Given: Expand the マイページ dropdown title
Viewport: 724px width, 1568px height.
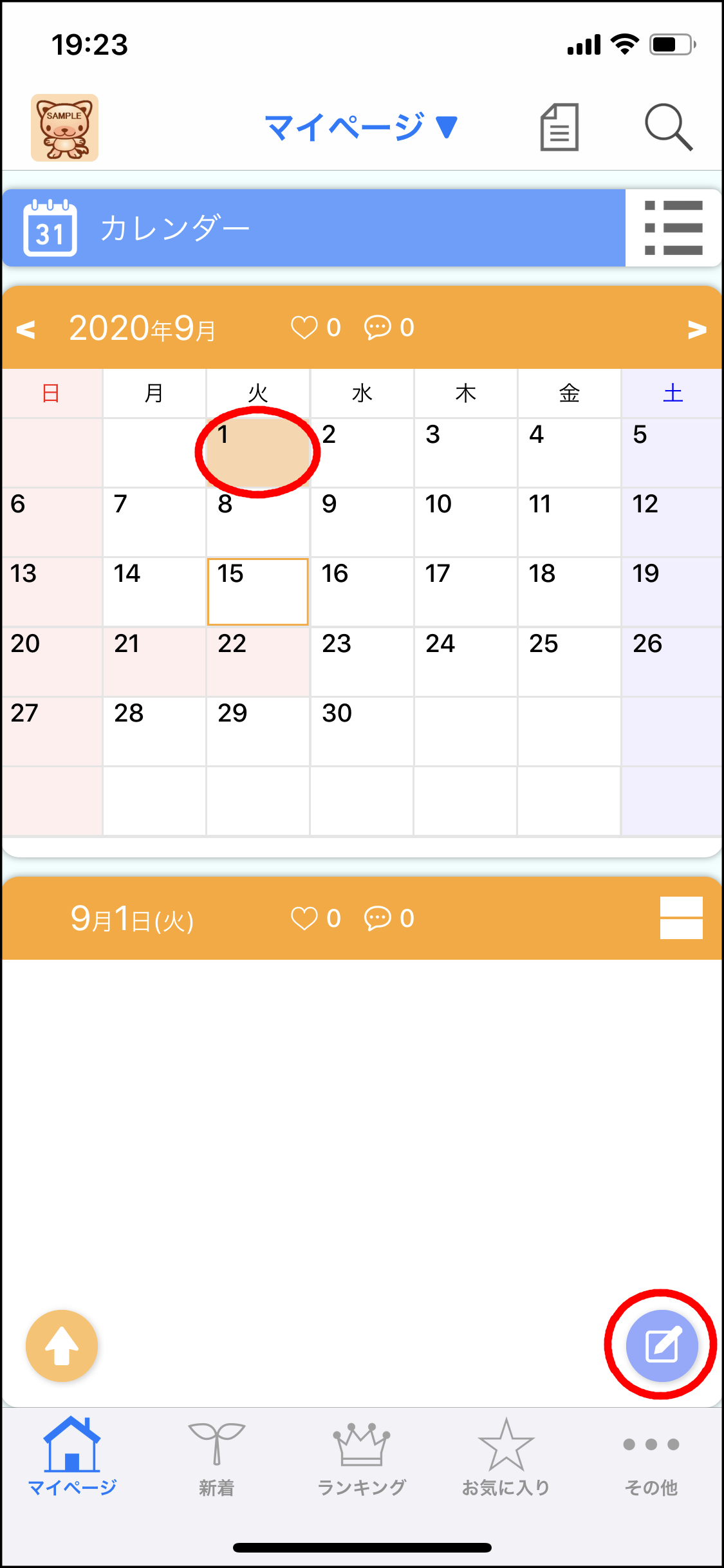Looking at the screenshot, I should click(362, 127).
